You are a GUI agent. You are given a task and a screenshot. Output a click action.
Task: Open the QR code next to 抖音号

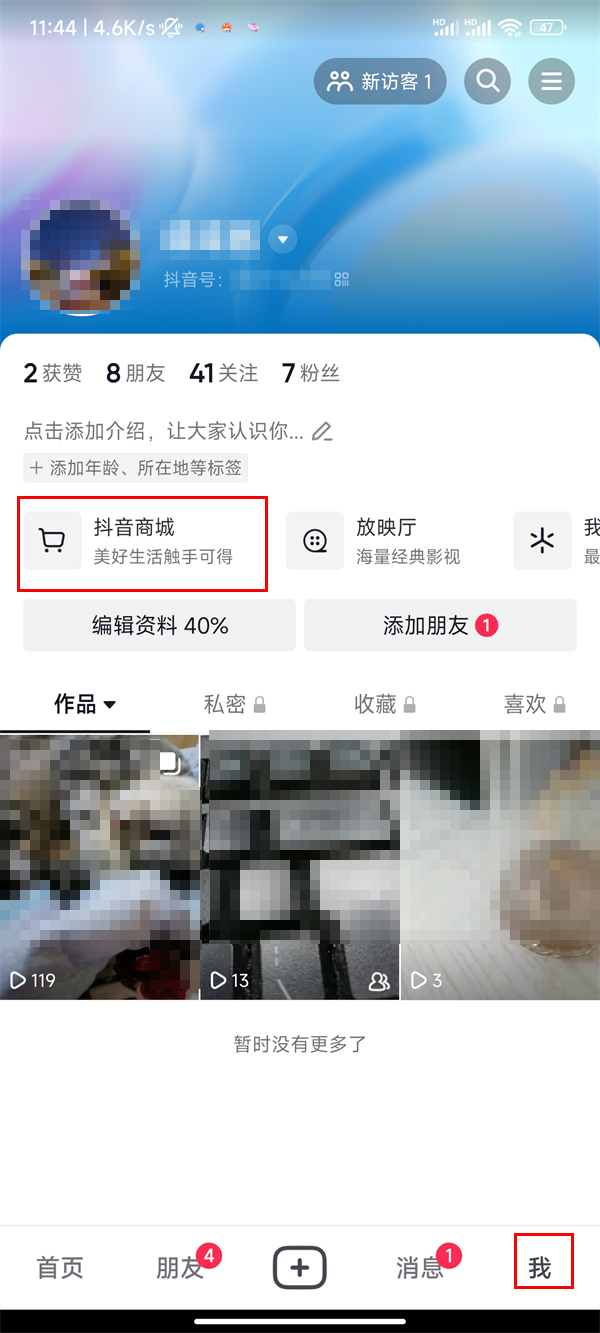(342, 279)
